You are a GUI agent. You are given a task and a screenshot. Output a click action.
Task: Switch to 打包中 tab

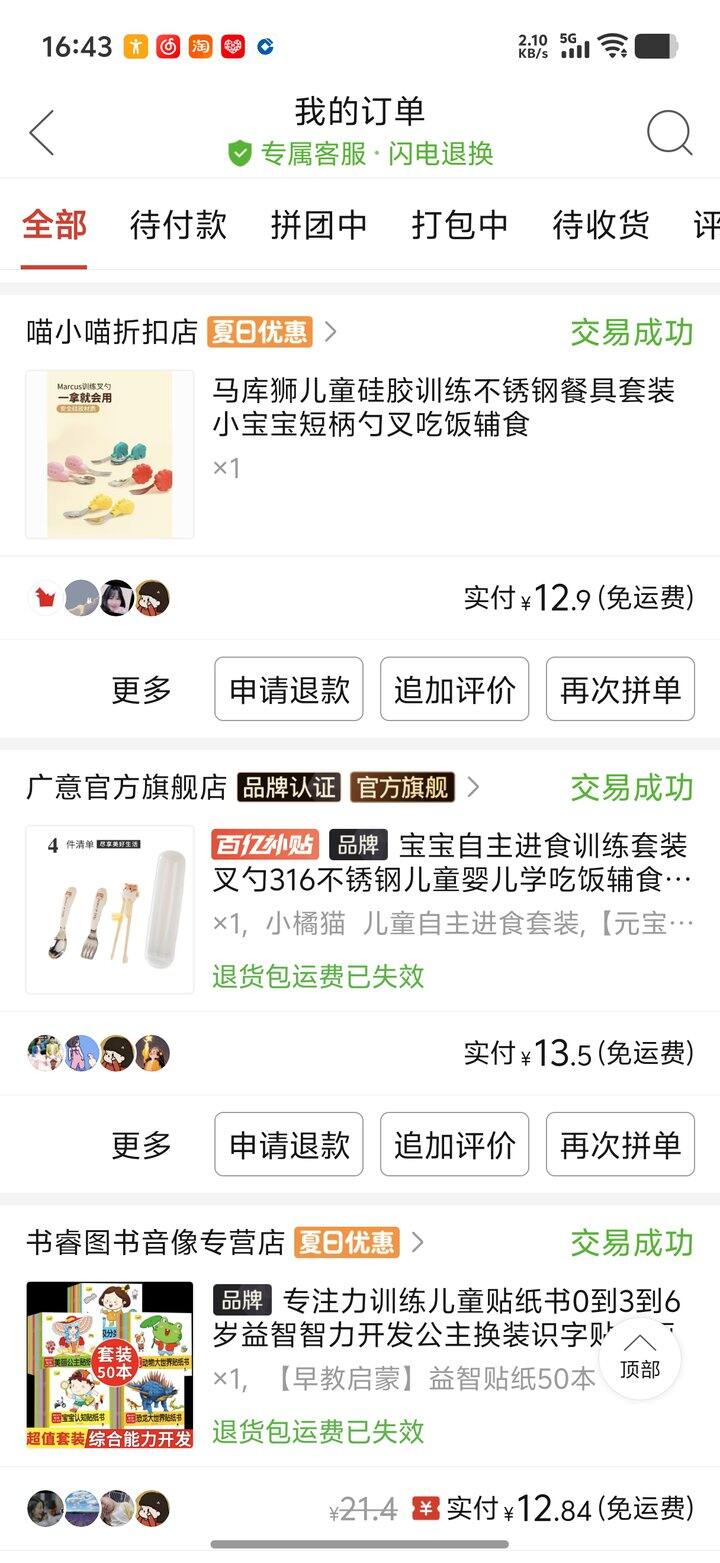click(x=460, y=225)
